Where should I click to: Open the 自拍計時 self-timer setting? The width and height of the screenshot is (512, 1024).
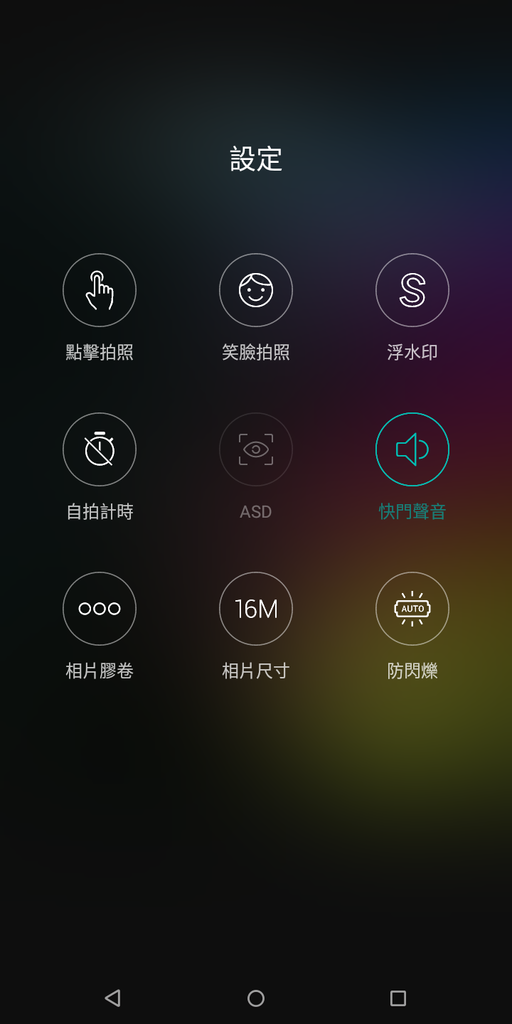[x=99, y=449]
